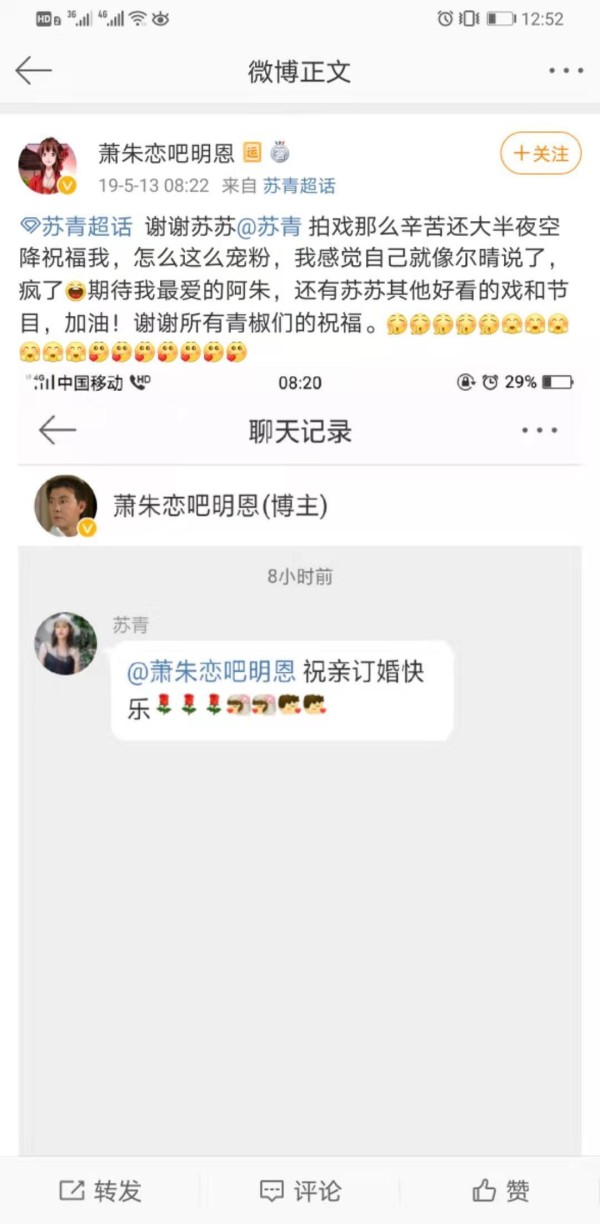Open 萧朱恋吧明恩's profile avatar
The image size is (600, 1224).
point(48,165)
